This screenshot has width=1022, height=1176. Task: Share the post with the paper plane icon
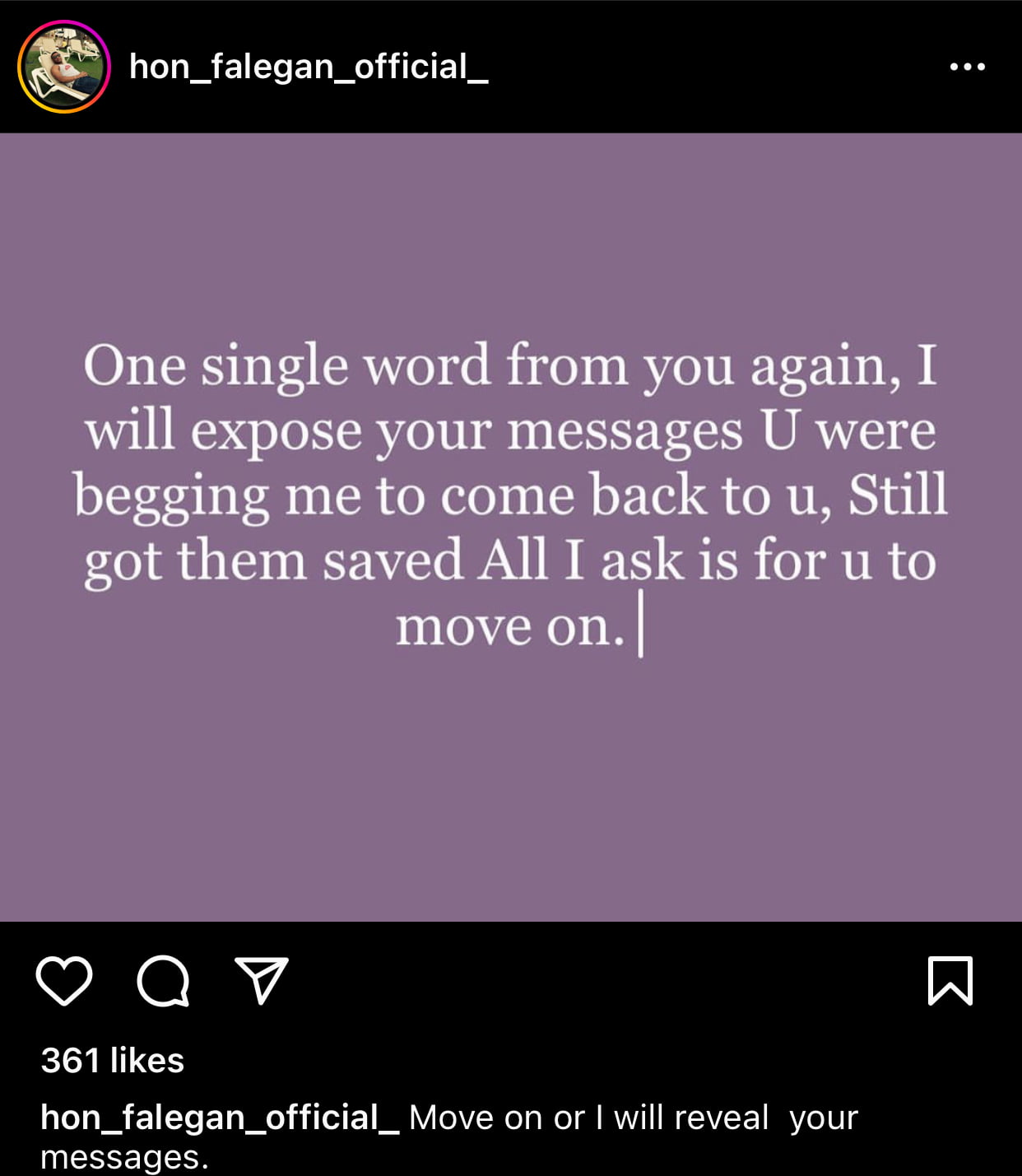(262, 980)
